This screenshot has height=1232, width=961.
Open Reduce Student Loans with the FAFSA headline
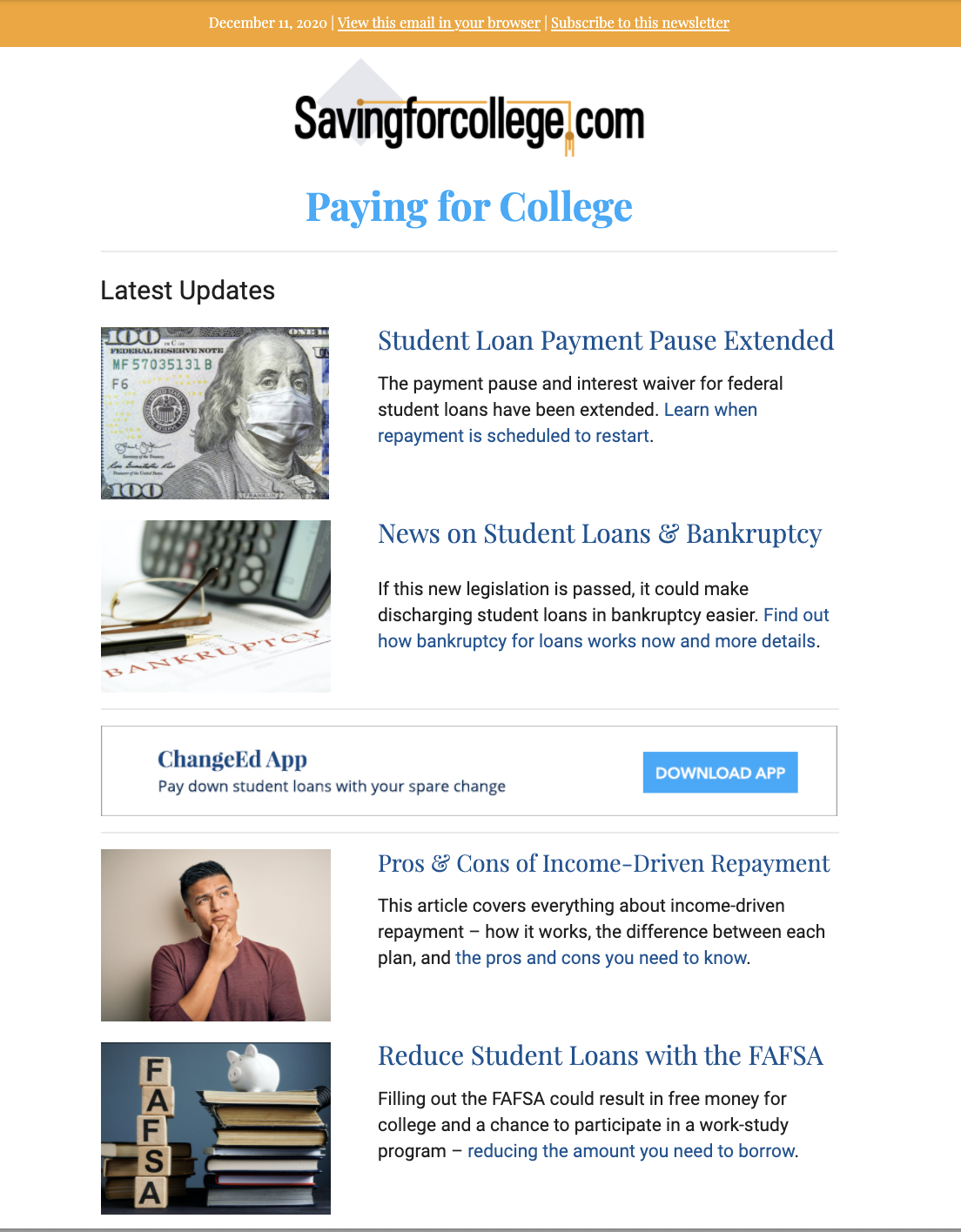[600, 1055]
